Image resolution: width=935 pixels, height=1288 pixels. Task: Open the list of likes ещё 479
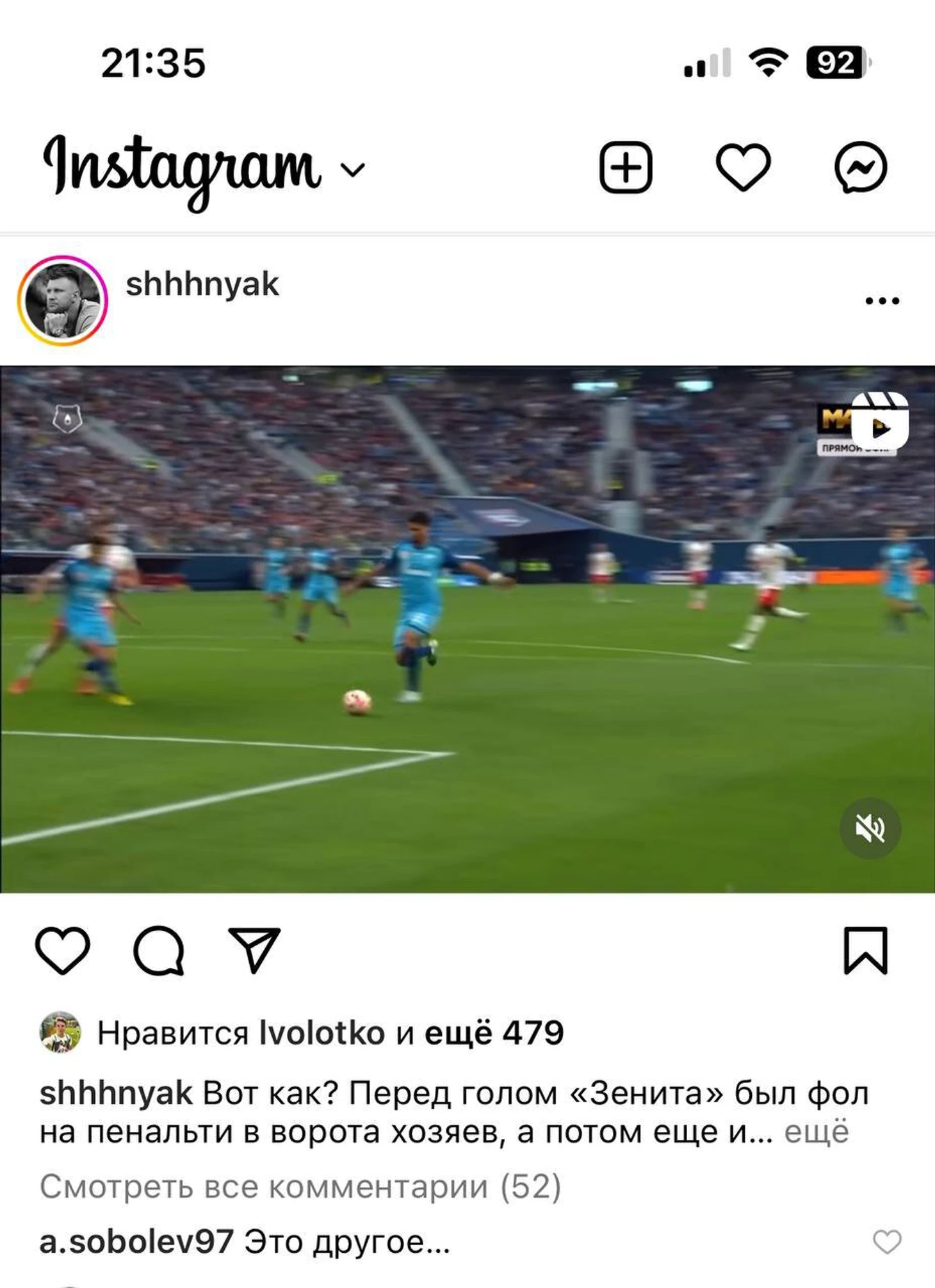tap(494, 1033)
